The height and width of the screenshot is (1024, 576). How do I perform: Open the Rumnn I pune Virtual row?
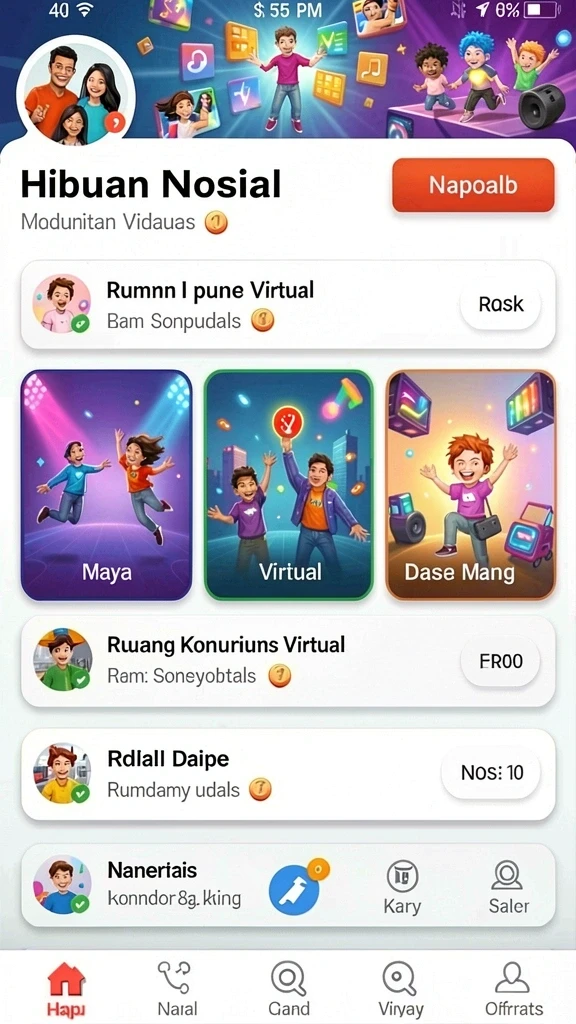(x=288, y=305)
